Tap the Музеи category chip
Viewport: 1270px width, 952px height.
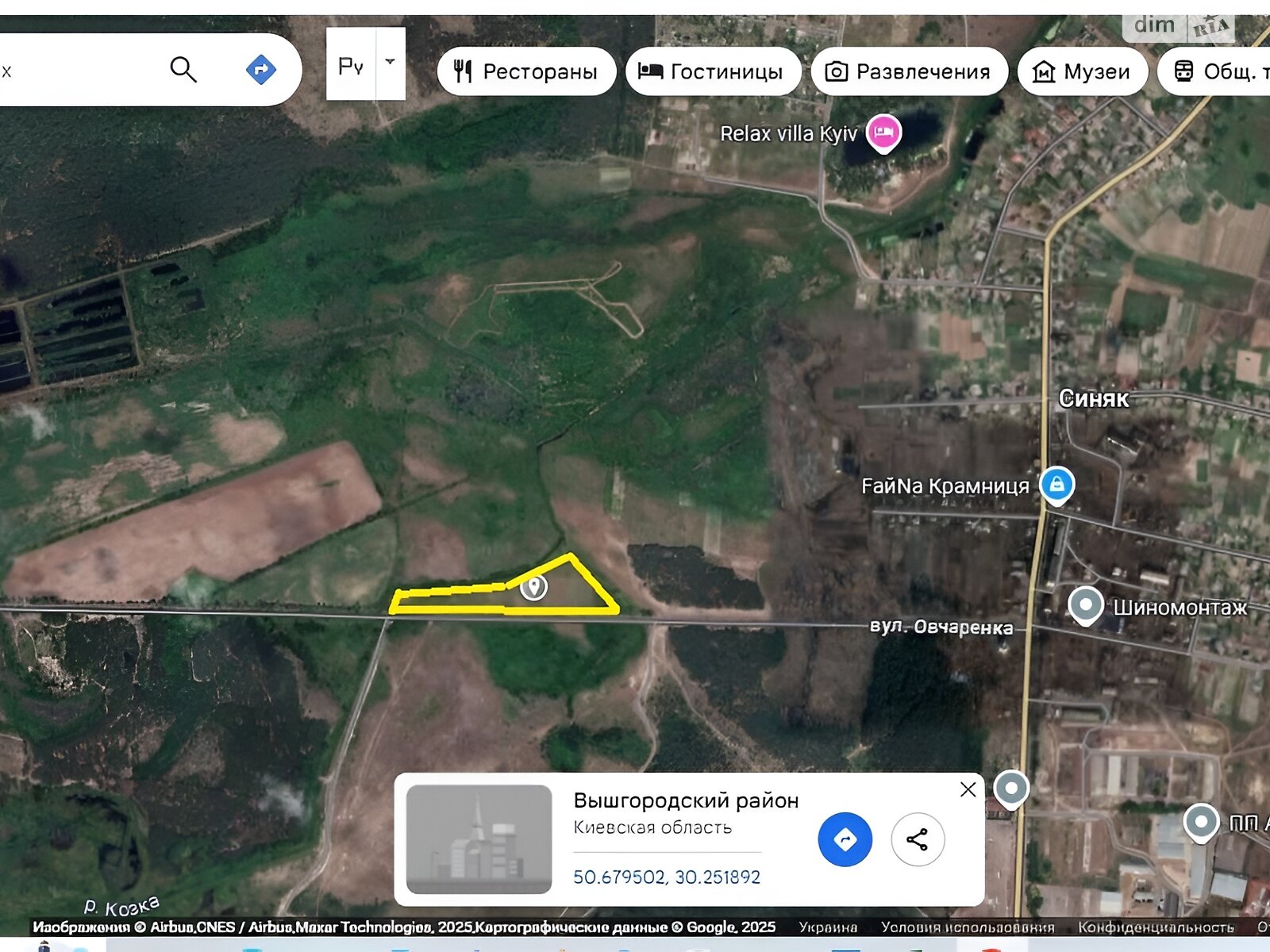tap(1082, 71)
